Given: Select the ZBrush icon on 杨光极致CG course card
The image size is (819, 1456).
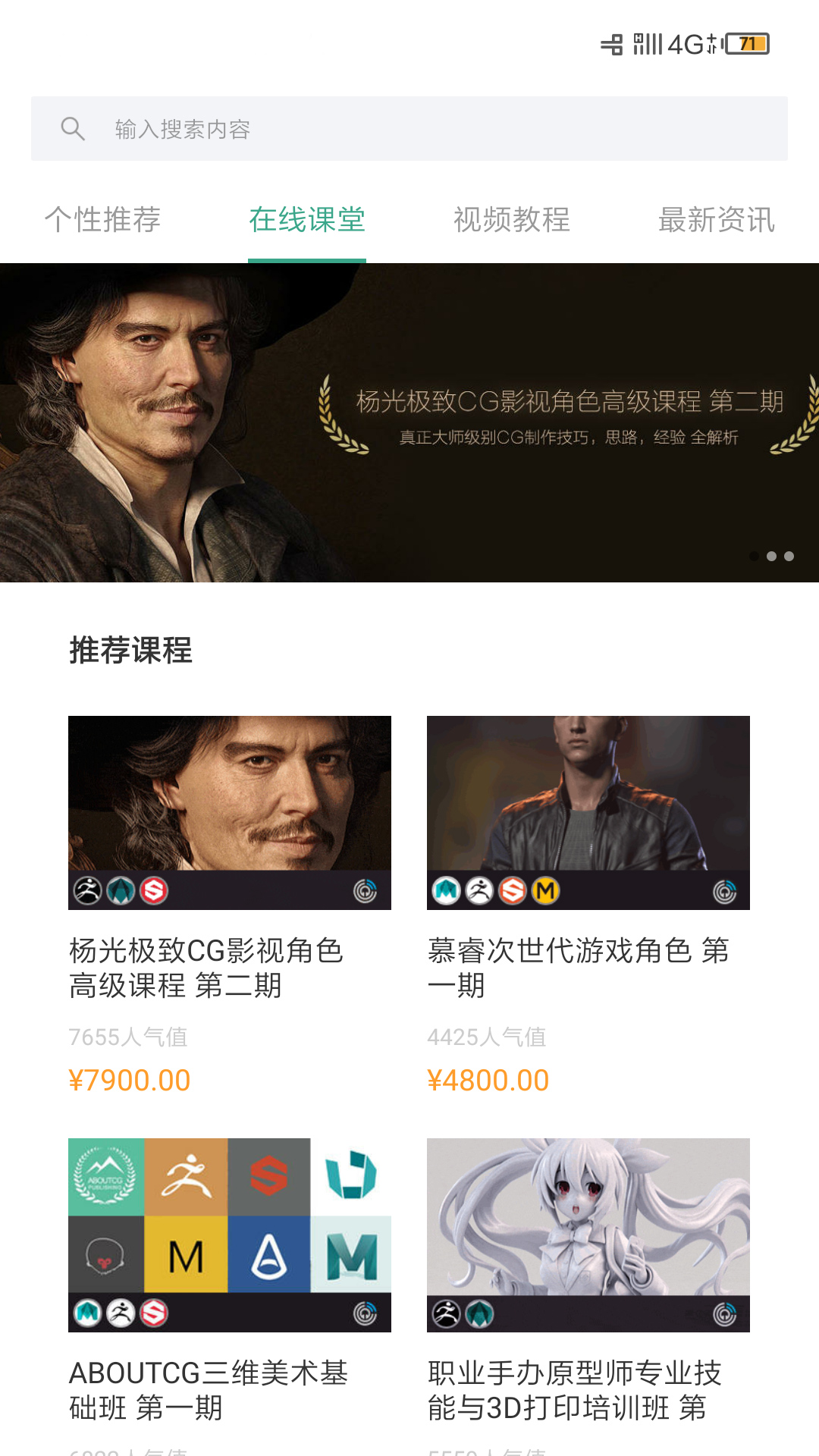Looking at the screenshot, I should (86, 892).
